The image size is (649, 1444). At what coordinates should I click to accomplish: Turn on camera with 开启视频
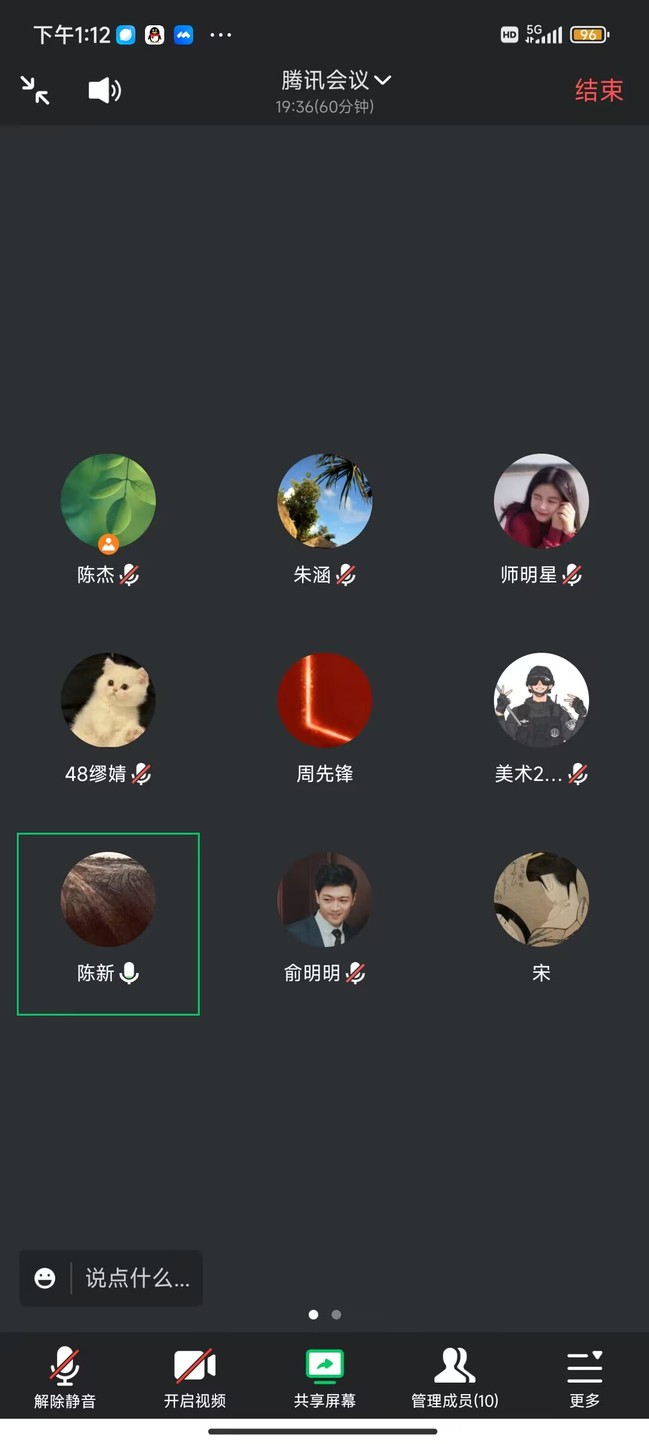195,1377
